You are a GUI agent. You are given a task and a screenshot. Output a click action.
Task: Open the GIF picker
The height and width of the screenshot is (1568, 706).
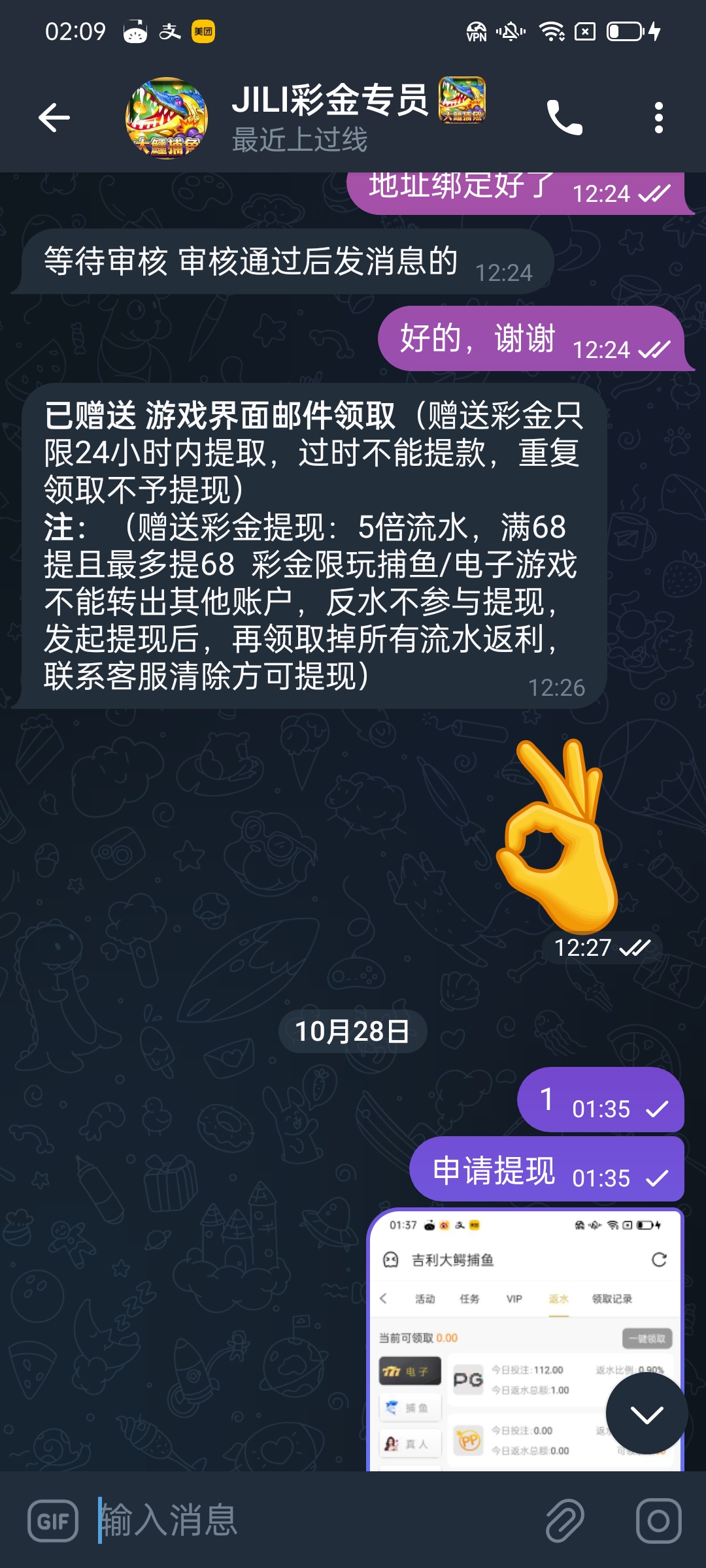(53, 1521)
